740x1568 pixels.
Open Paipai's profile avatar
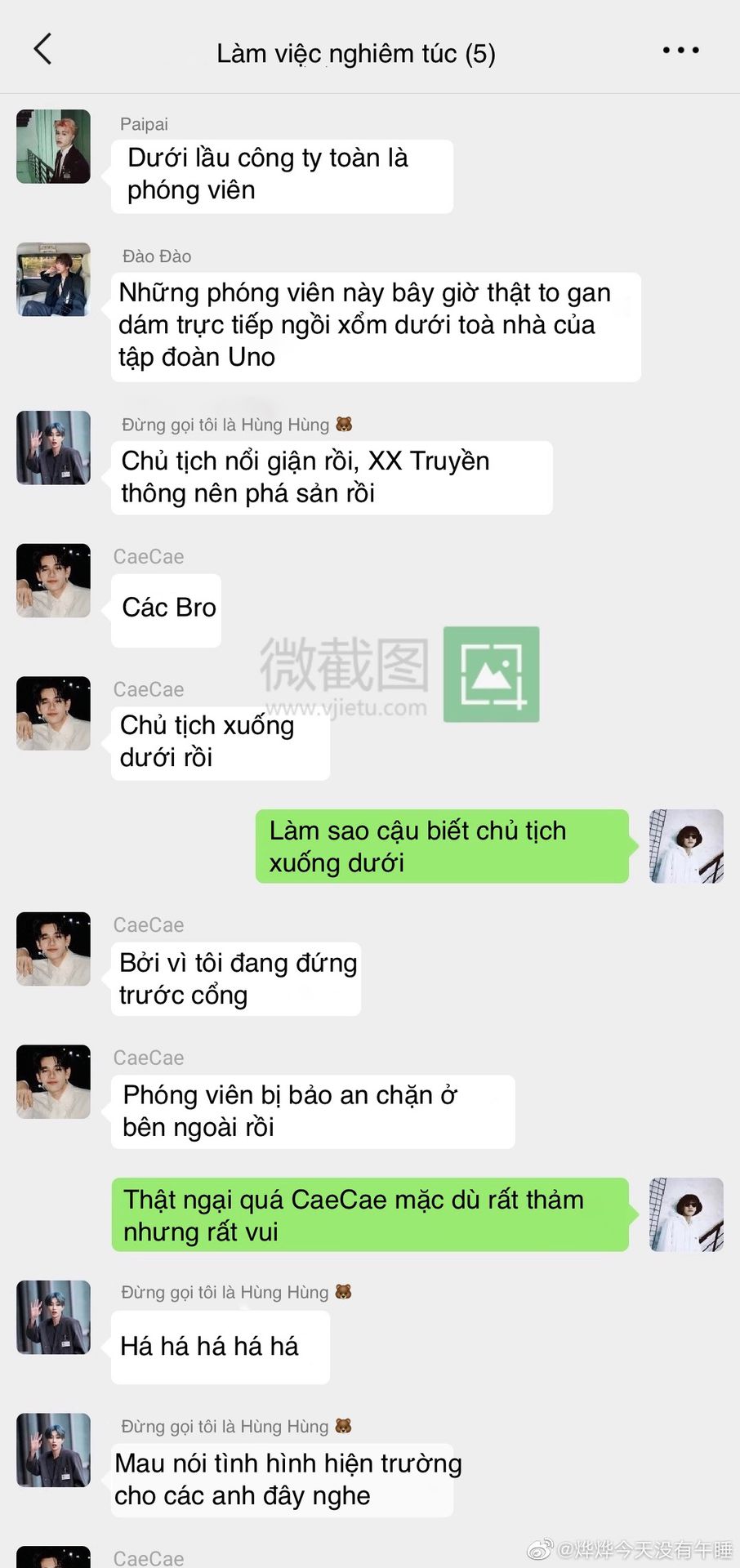pyautogui.click(x=54, y=147)
